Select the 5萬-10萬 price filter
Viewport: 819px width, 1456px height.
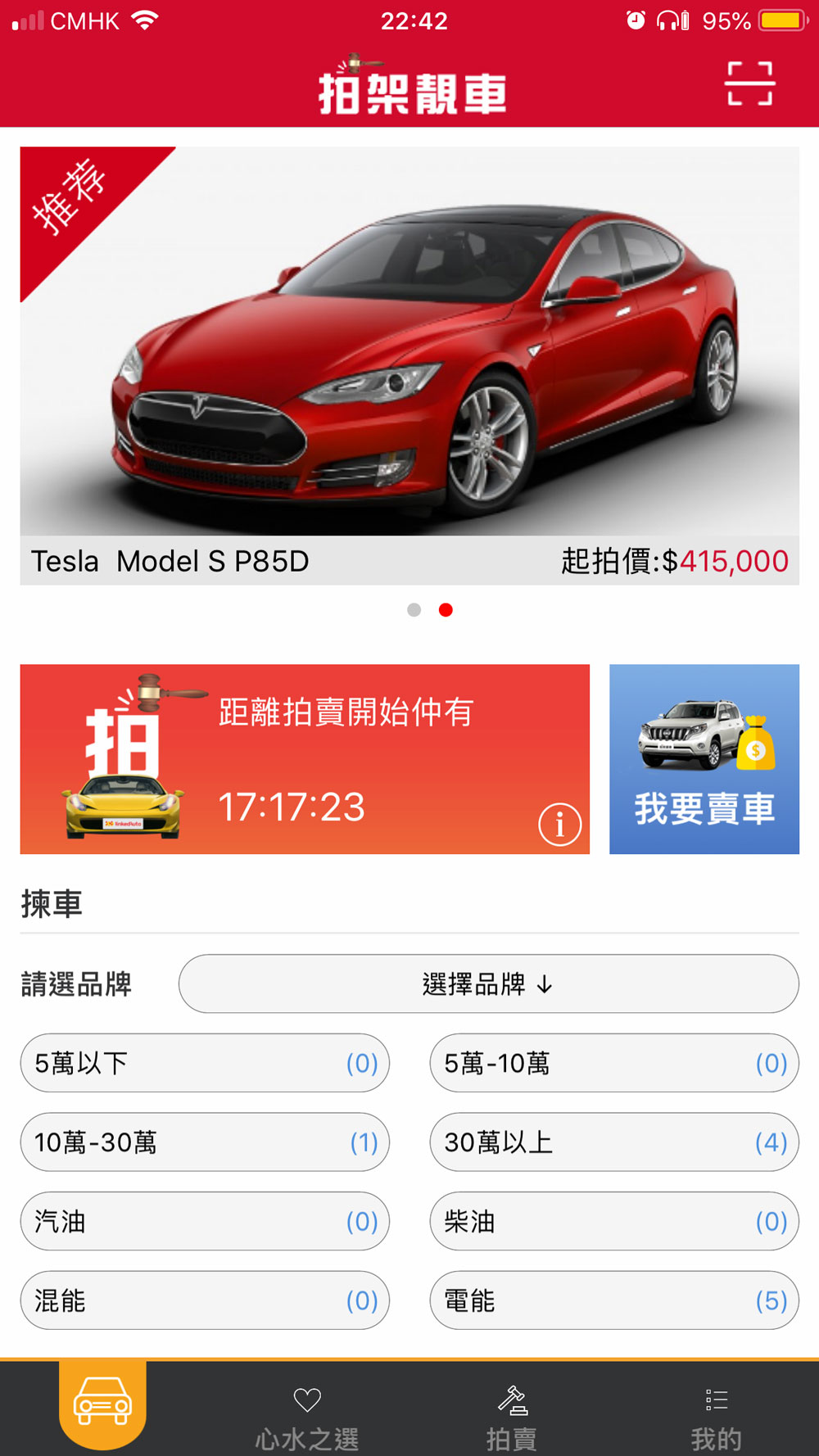pos(614,1063)
